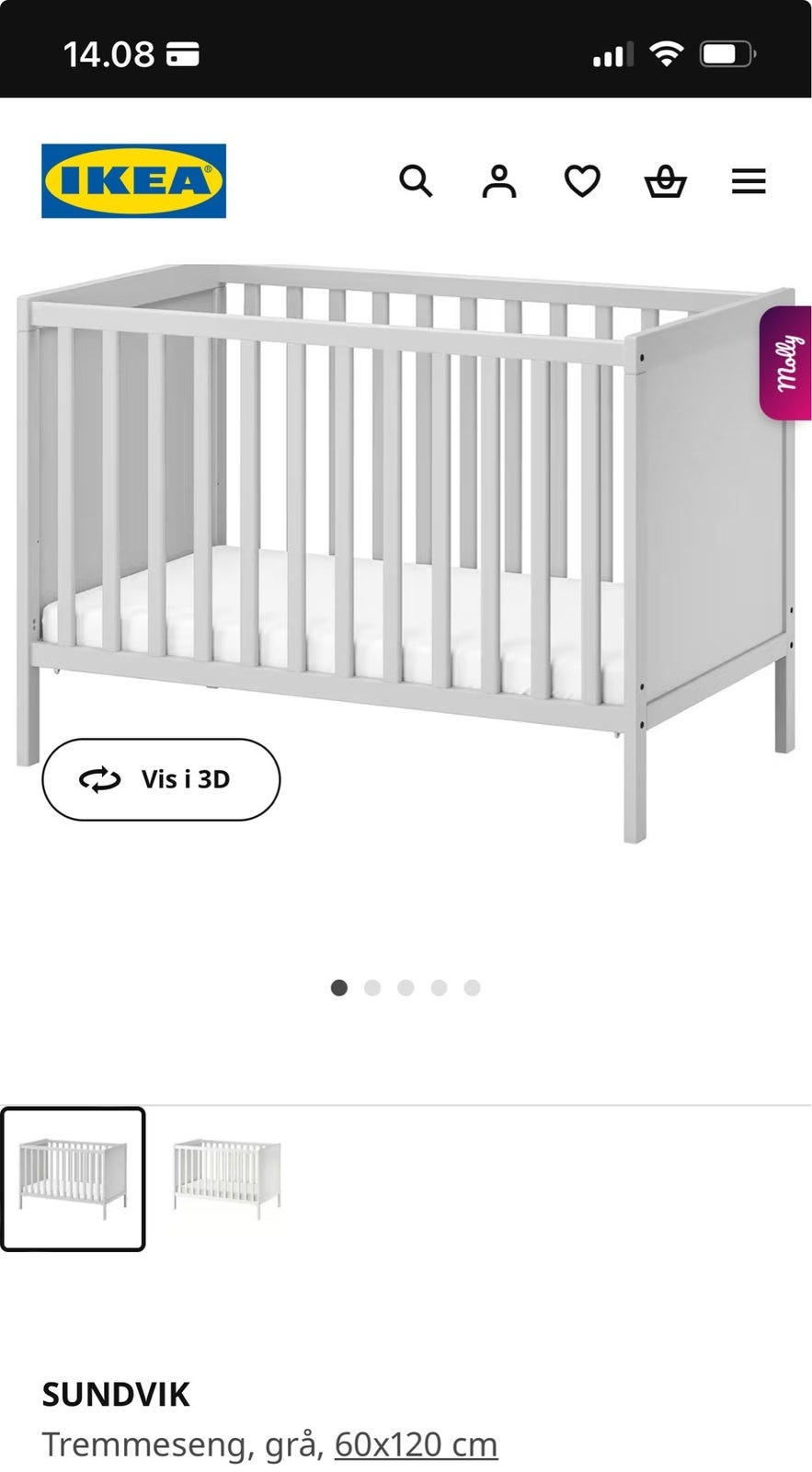This screenshot has height=1472, width=812.
Task: Select the white crib variant thumbnail
Action: coord(227,1179)
